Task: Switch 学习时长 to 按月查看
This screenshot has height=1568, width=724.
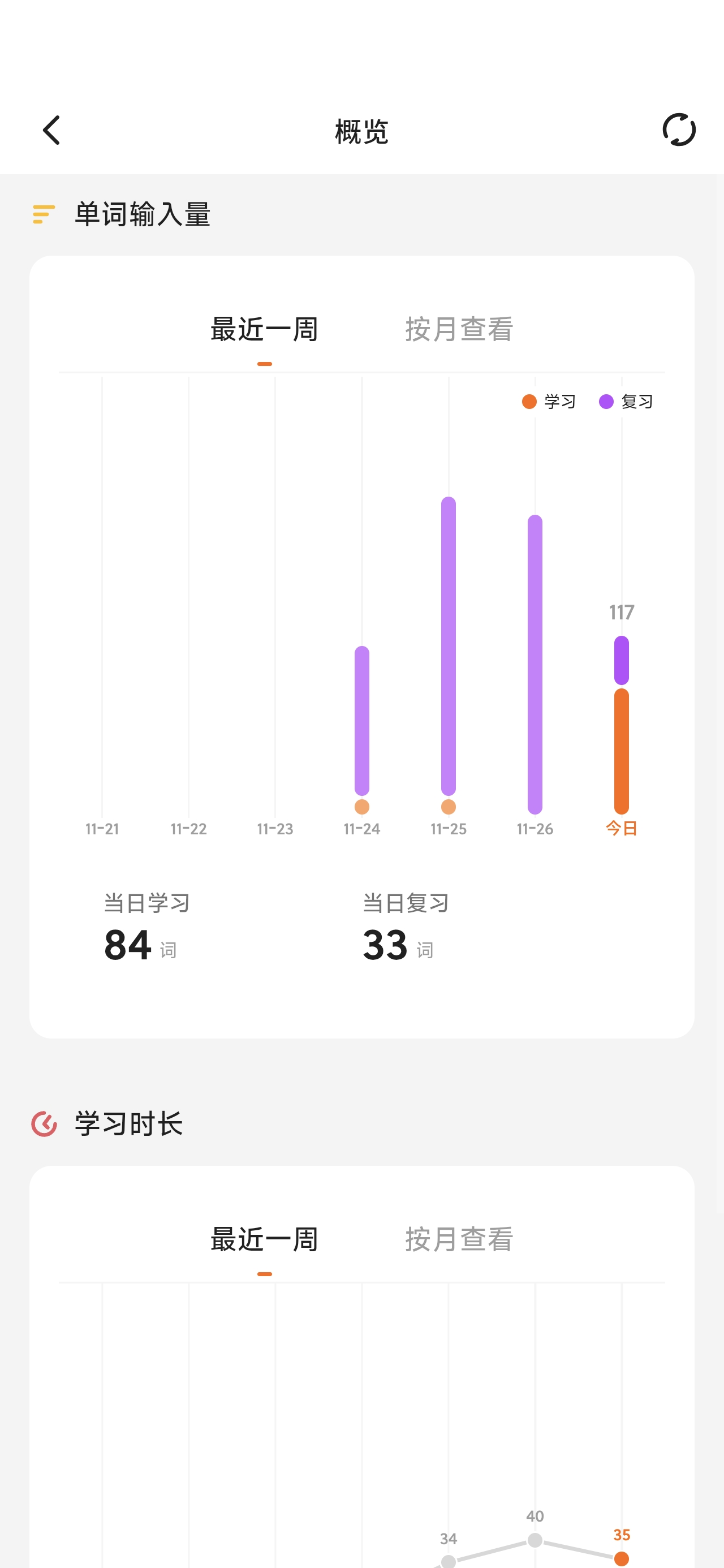Action: click(x=459, y=1239)
